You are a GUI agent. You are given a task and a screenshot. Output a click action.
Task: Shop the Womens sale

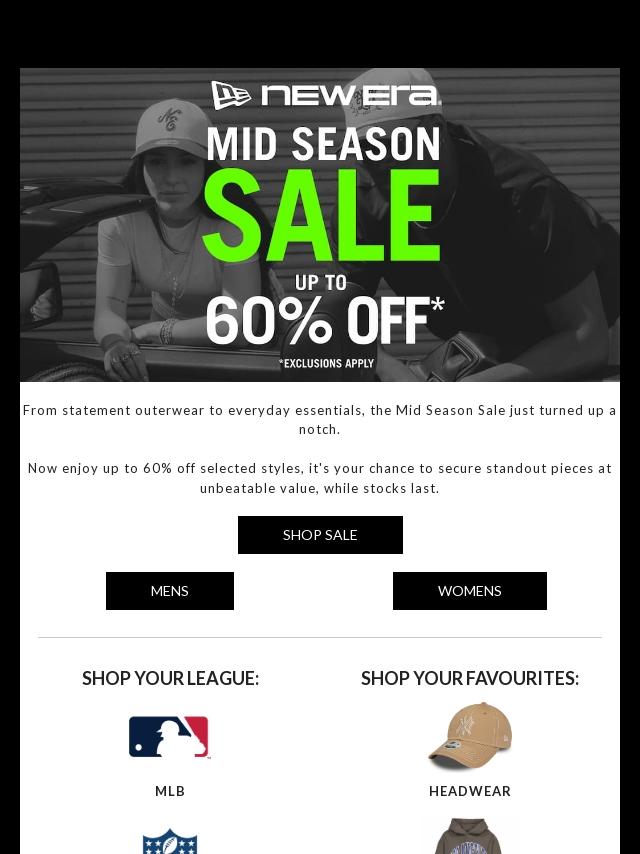[469, 591]
